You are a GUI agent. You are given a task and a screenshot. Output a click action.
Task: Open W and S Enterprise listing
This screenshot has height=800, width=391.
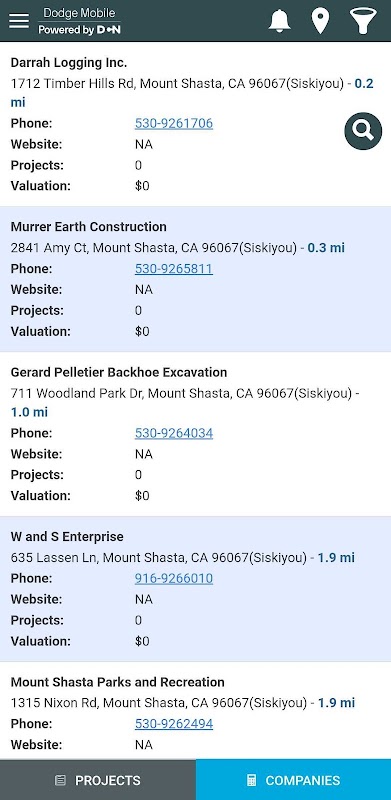click(x=67, y=537)
